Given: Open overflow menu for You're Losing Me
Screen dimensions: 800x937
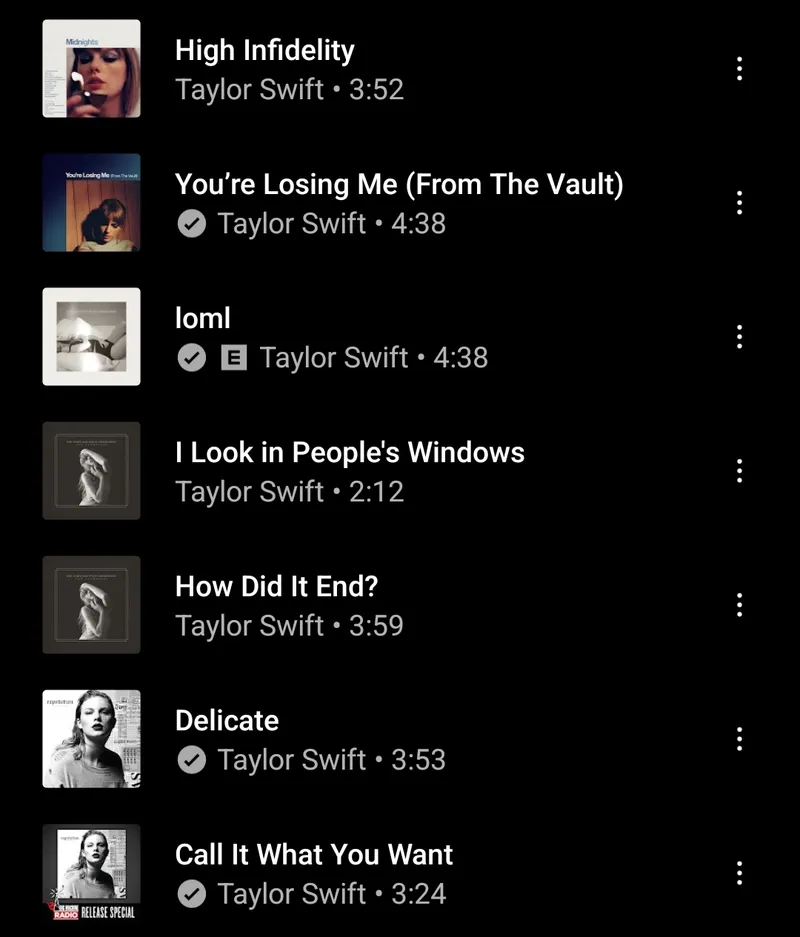Looking at the screenshot, I should pyautogui.click(x=739, y=203).
